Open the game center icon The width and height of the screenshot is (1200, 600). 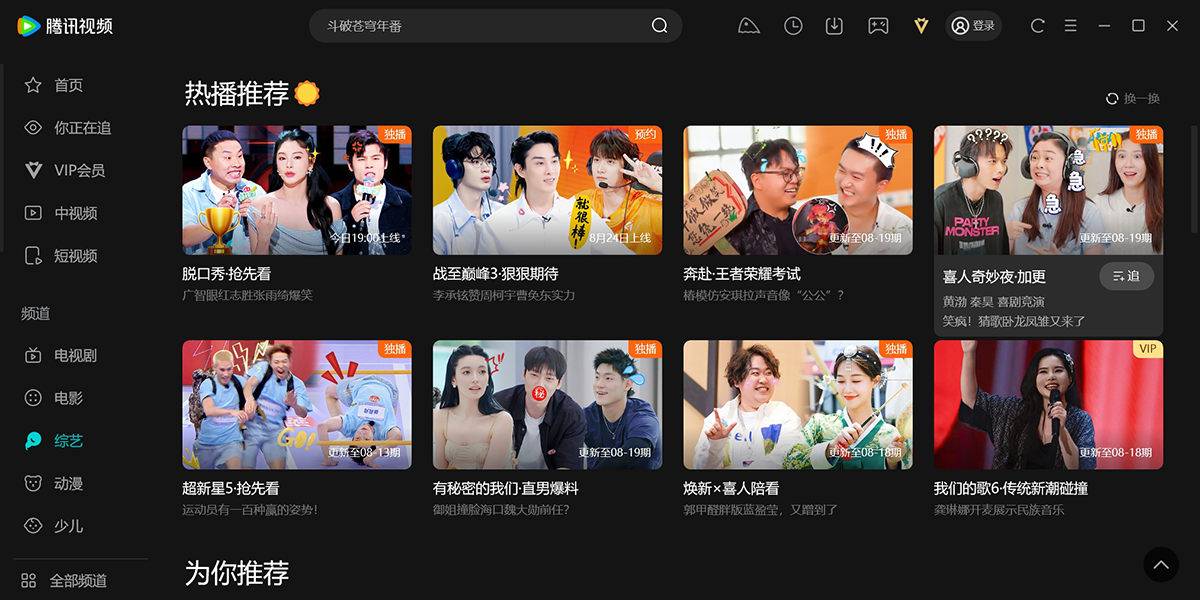pos(877,26)
